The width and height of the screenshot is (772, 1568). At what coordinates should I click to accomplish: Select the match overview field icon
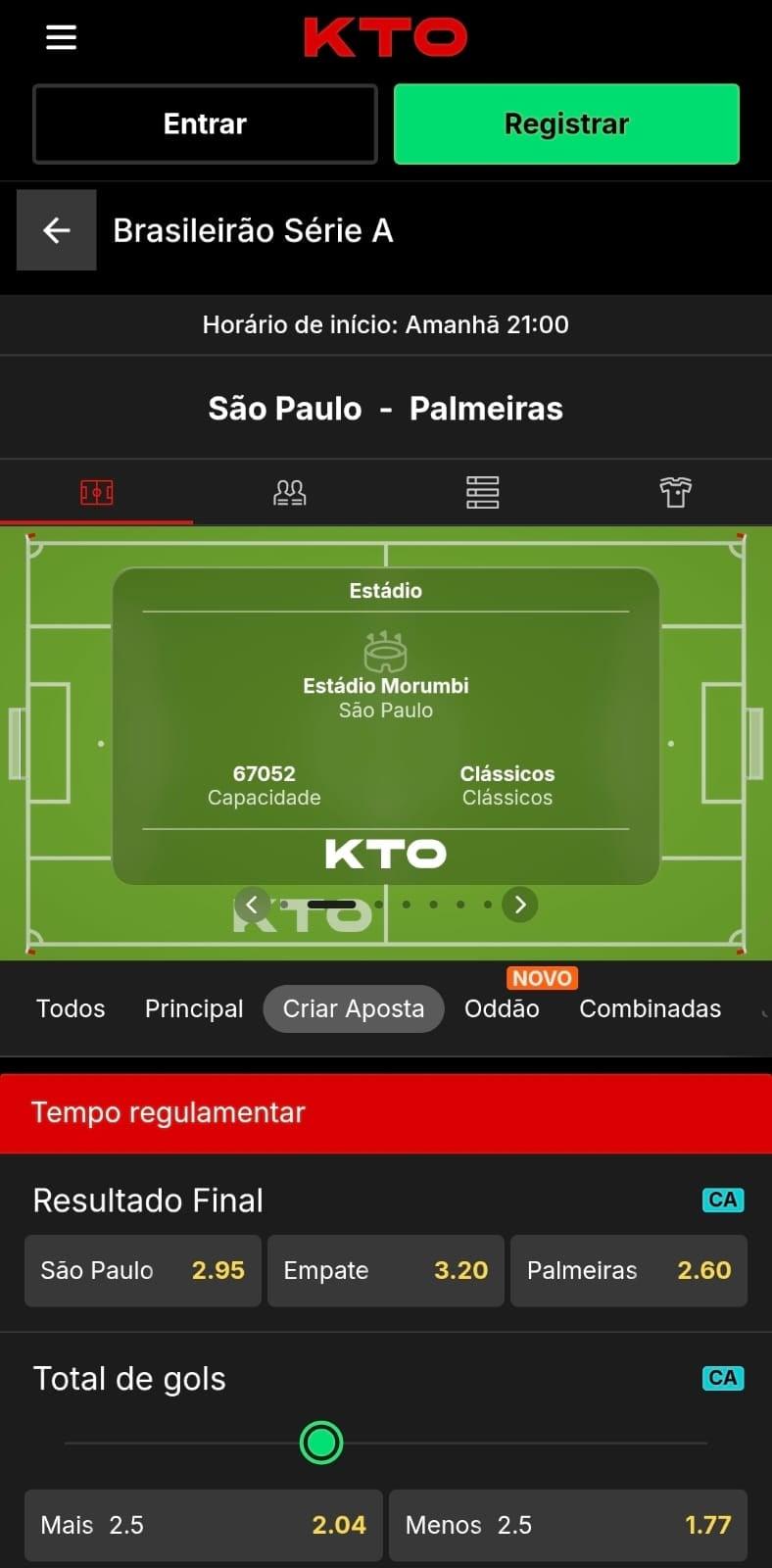tap(96, 493)
